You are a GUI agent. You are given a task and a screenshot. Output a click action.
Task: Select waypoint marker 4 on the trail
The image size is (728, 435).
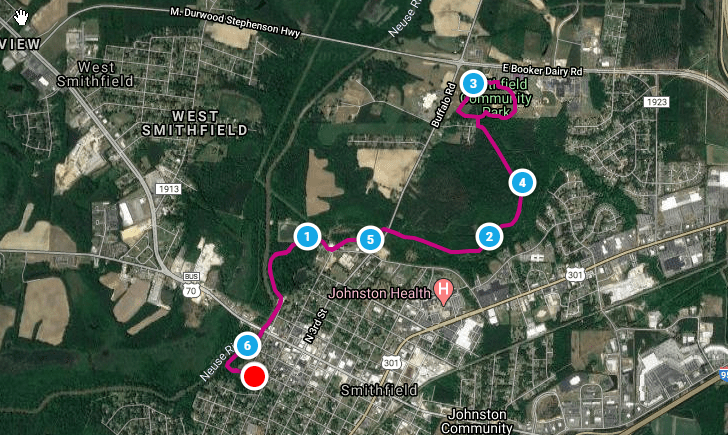coord(521,182)
